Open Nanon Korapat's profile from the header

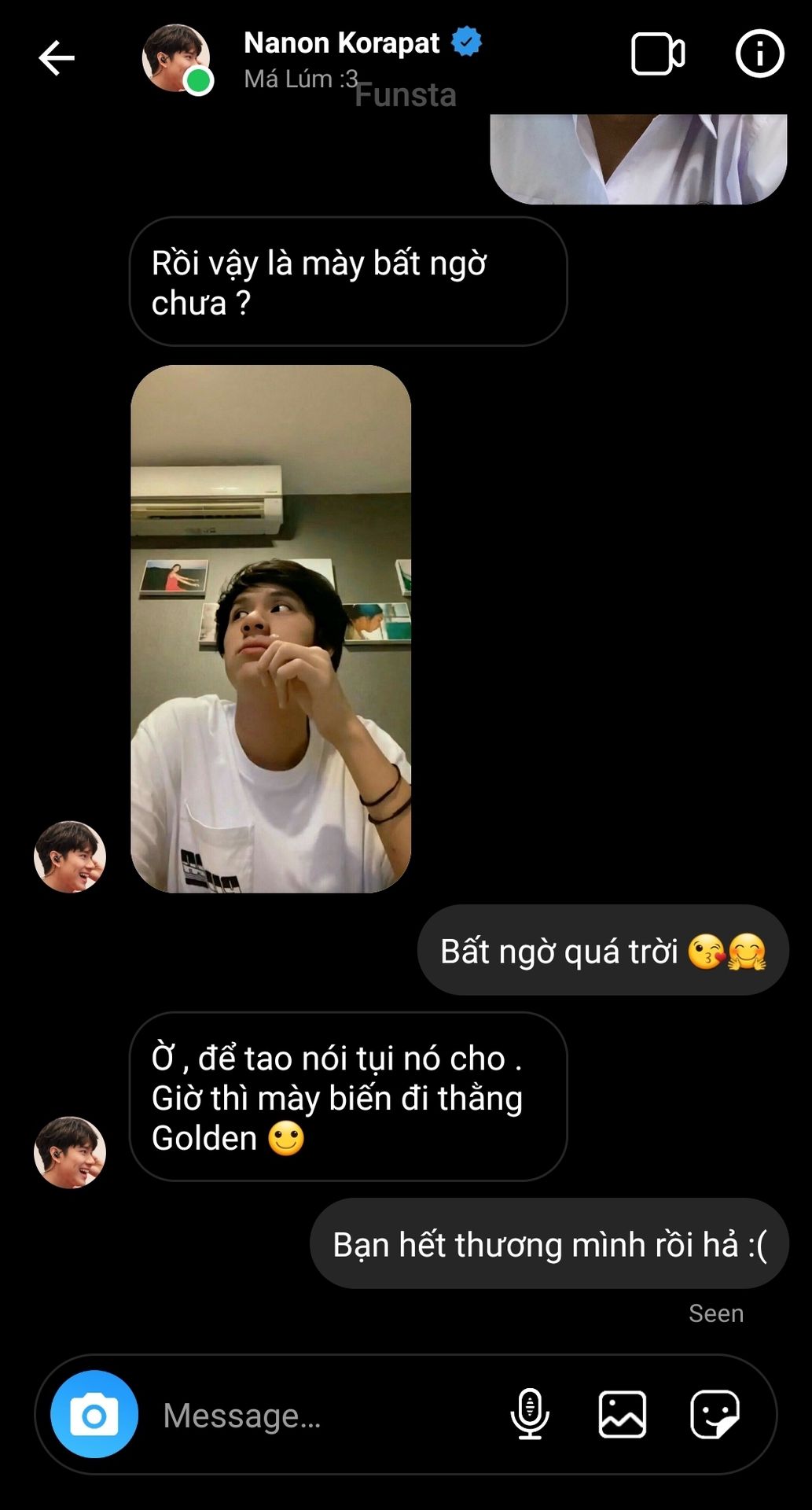(341, 43)
